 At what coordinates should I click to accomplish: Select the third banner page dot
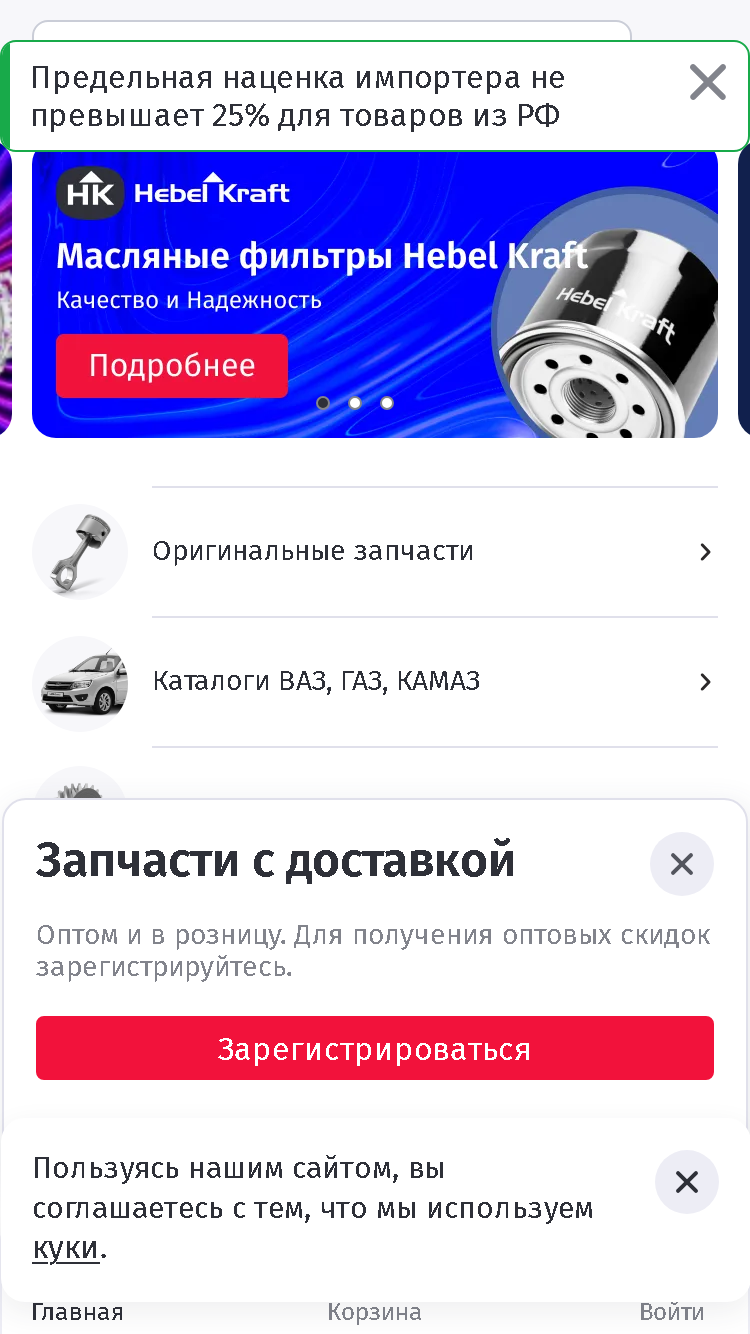tap(387, 403)
